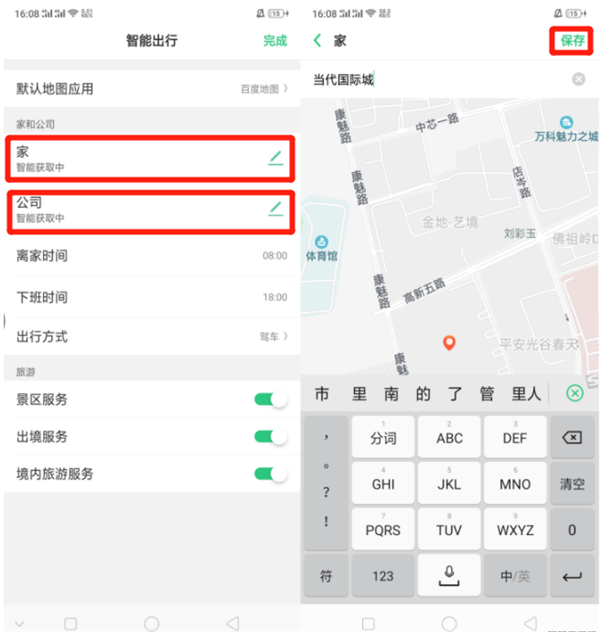Screen dimensions: 600x632
Task: Open 默认地图应用 setting
Action: pos(150,89)
